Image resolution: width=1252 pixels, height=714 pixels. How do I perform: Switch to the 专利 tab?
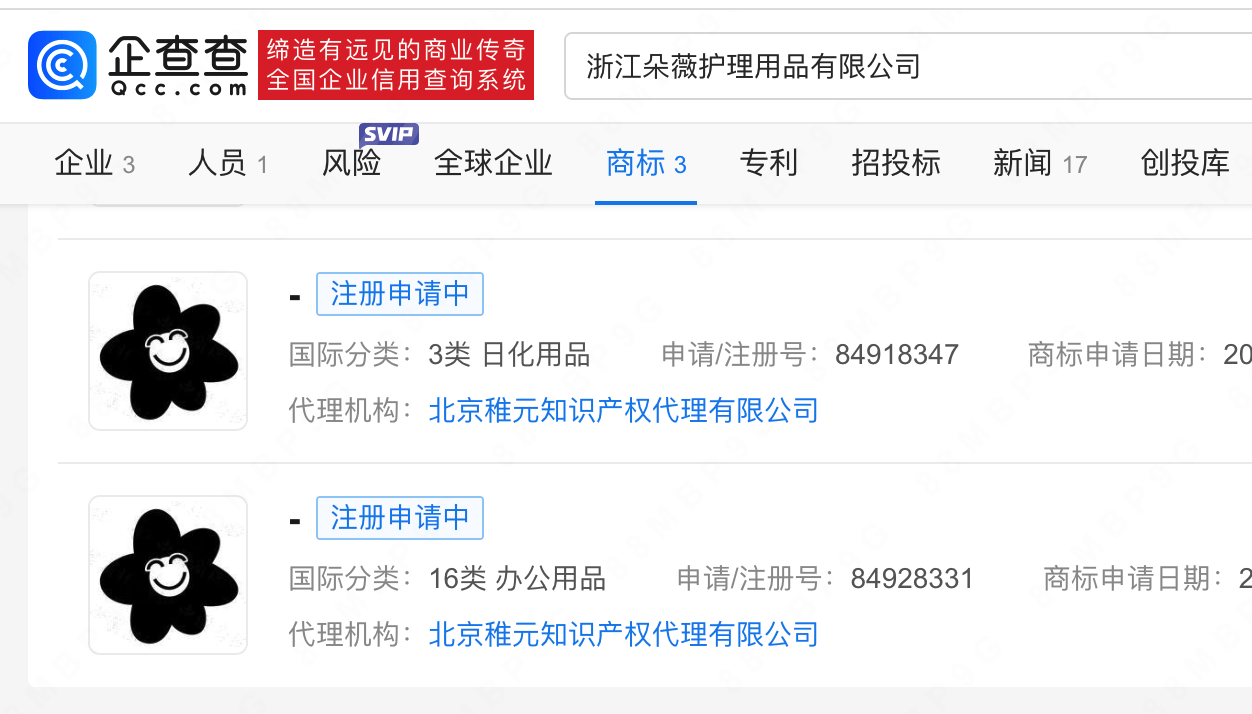point(768,163)
